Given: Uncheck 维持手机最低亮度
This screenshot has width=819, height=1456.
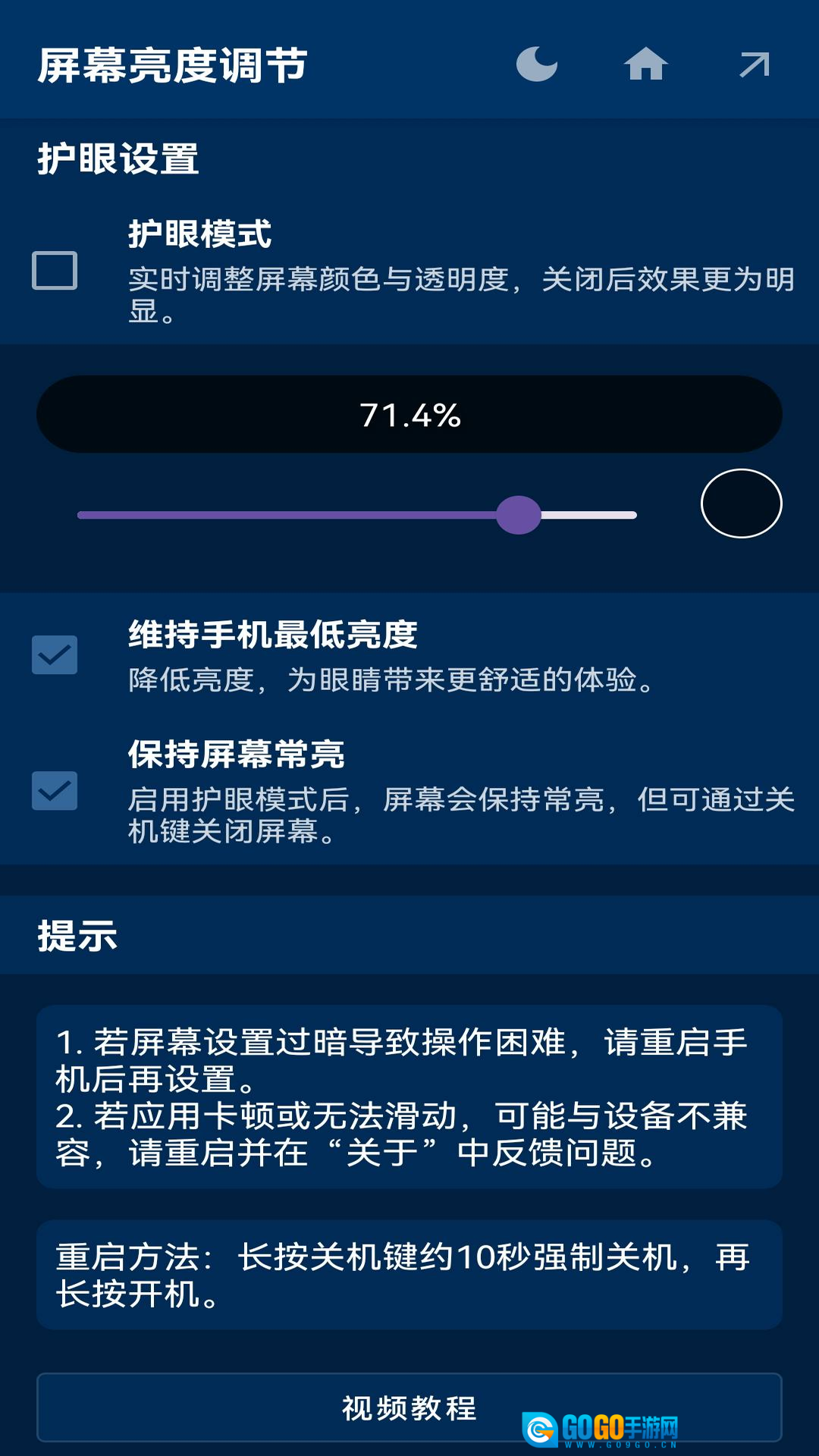Looking at the screenshot, I should click(55, 655).
